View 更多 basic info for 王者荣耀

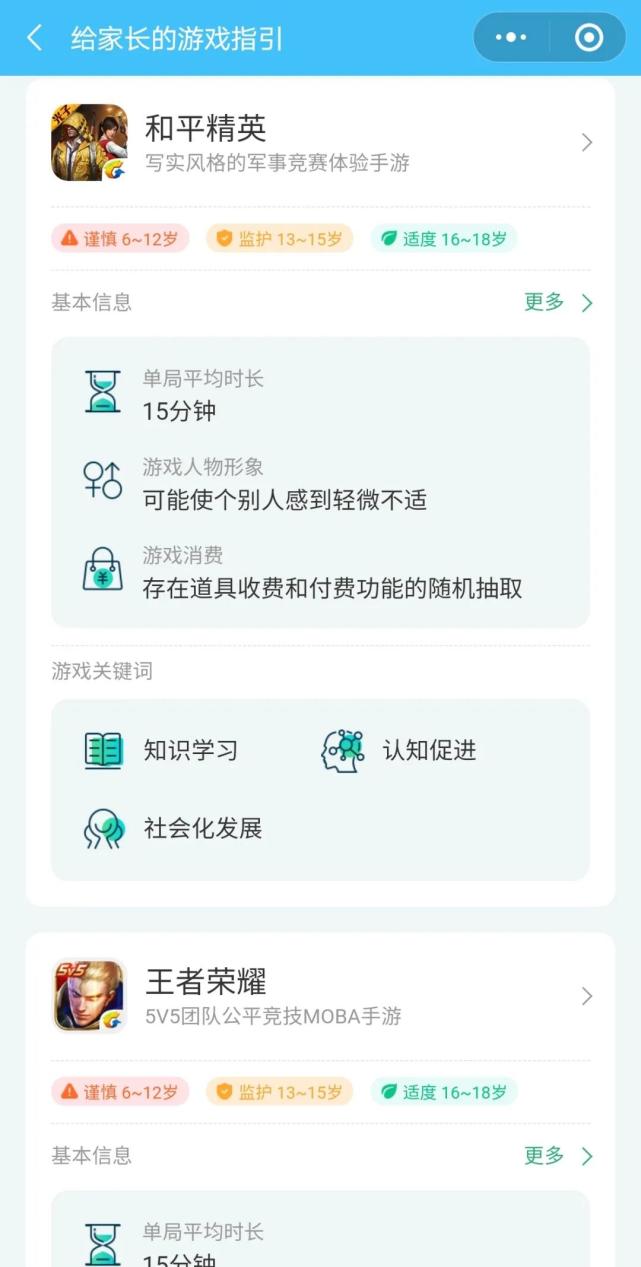[x=558, y=1156]
